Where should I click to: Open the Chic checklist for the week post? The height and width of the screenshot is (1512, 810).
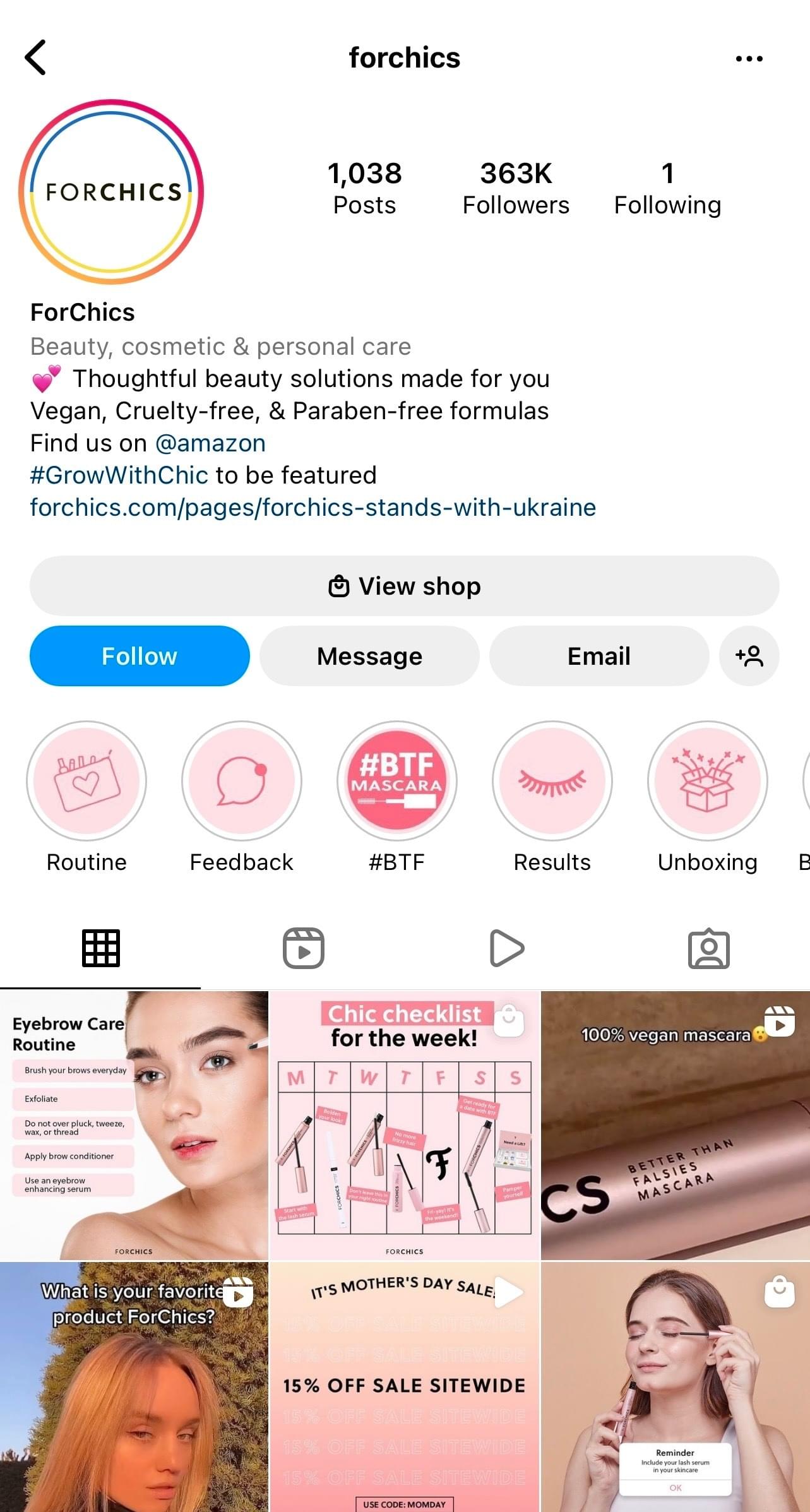404,1125
